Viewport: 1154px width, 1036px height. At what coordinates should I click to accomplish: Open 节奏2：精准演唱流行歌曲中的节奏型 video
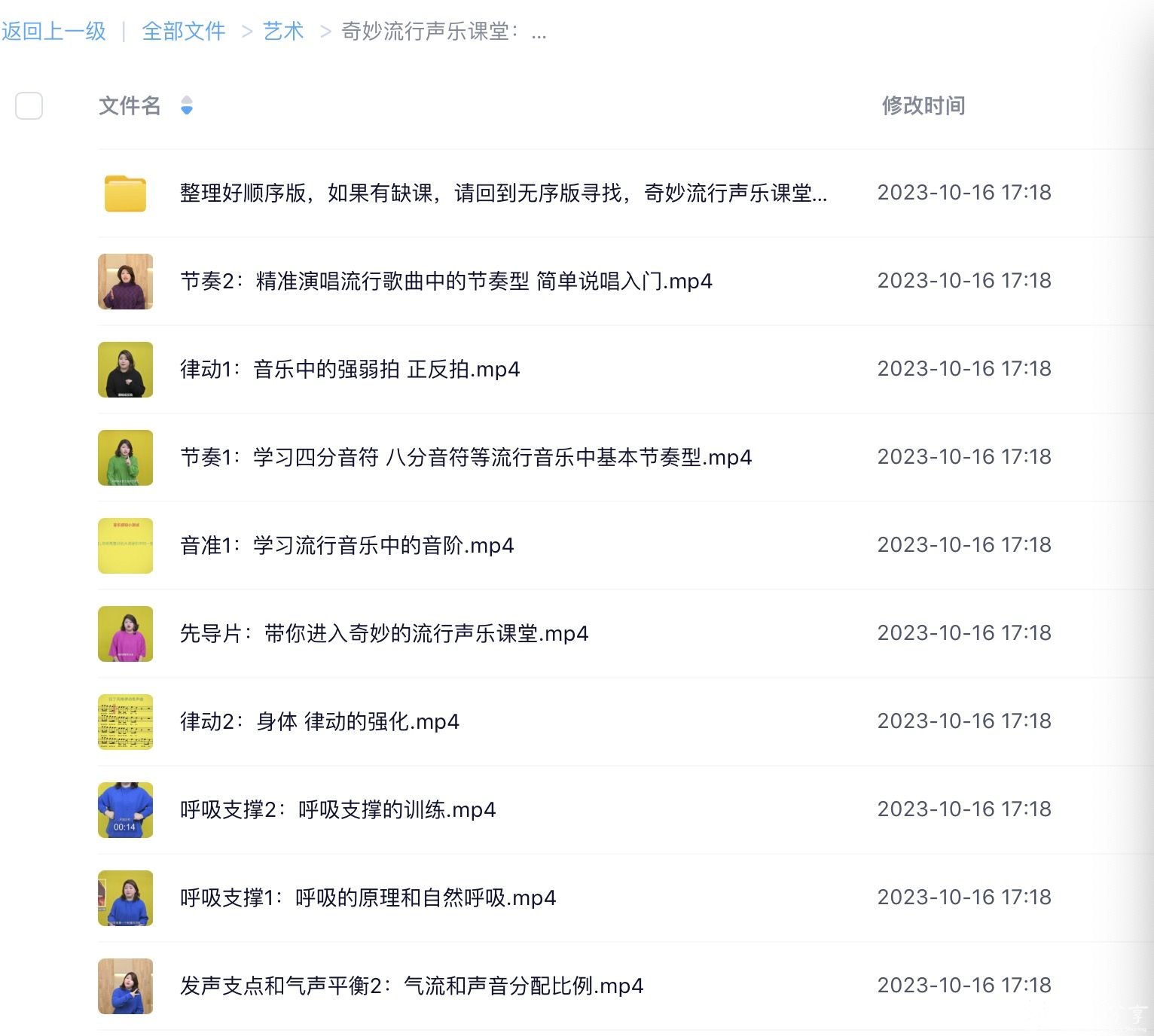point(446,282)
